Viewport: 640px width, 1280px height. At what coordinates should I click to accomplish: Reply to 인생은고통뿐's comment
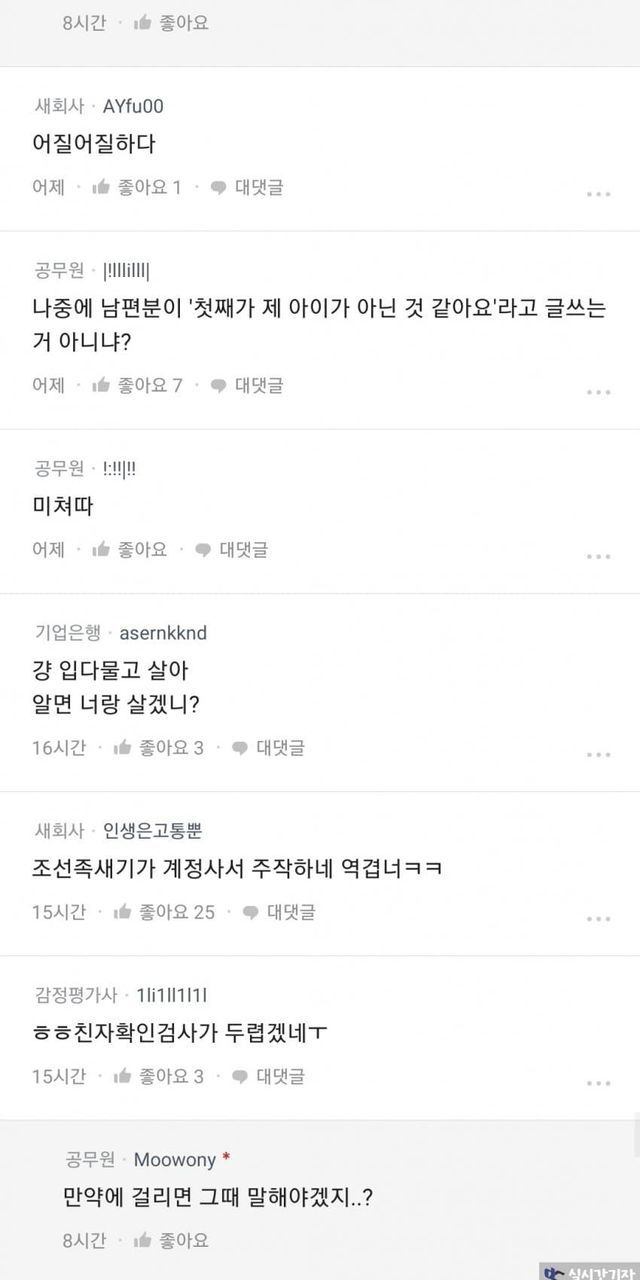(280, 911)
